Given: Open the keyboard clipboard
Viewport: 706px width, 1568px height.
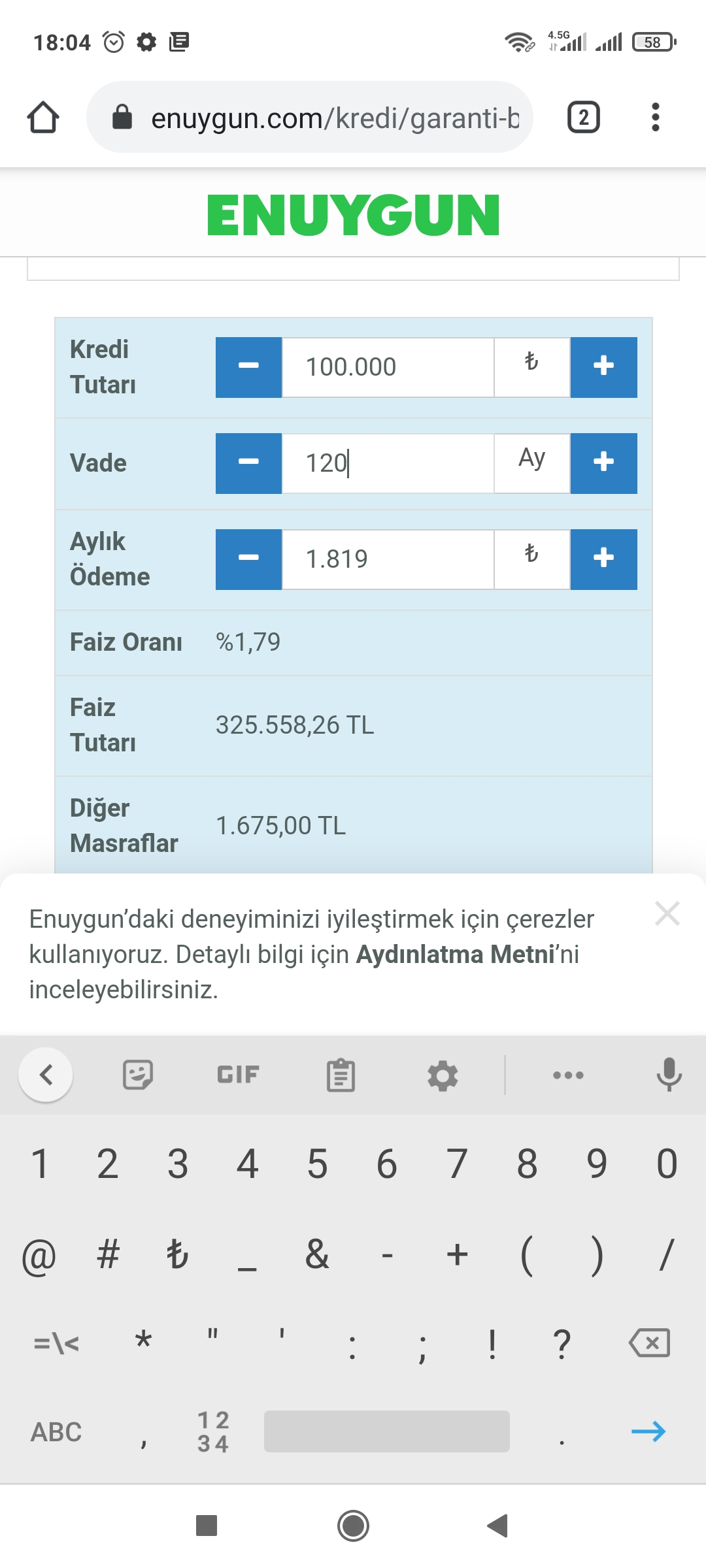Looking at the screenshot, I should point(341,1075).
